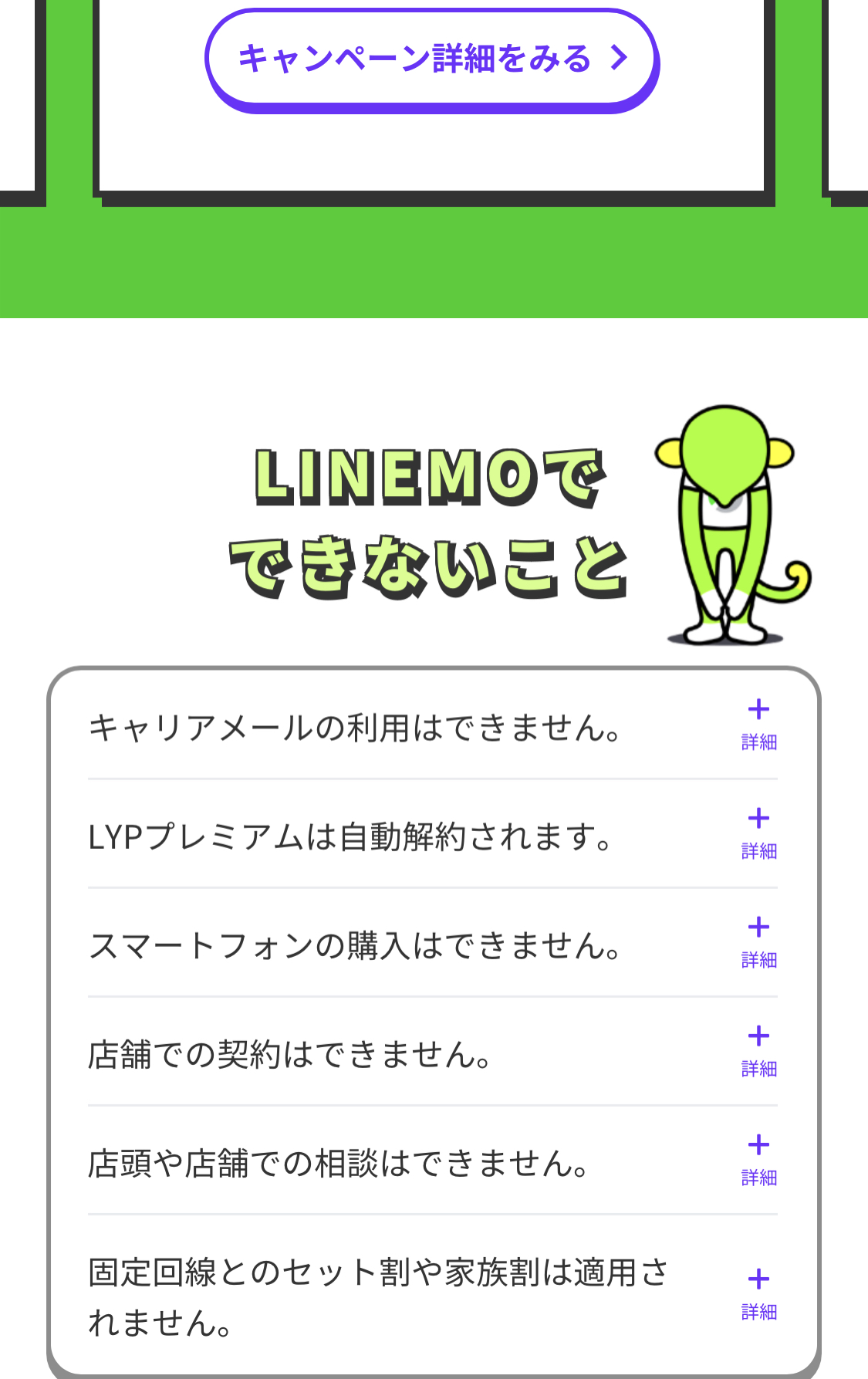Expand 店頭や店舗での相談はできません details

758,1160
